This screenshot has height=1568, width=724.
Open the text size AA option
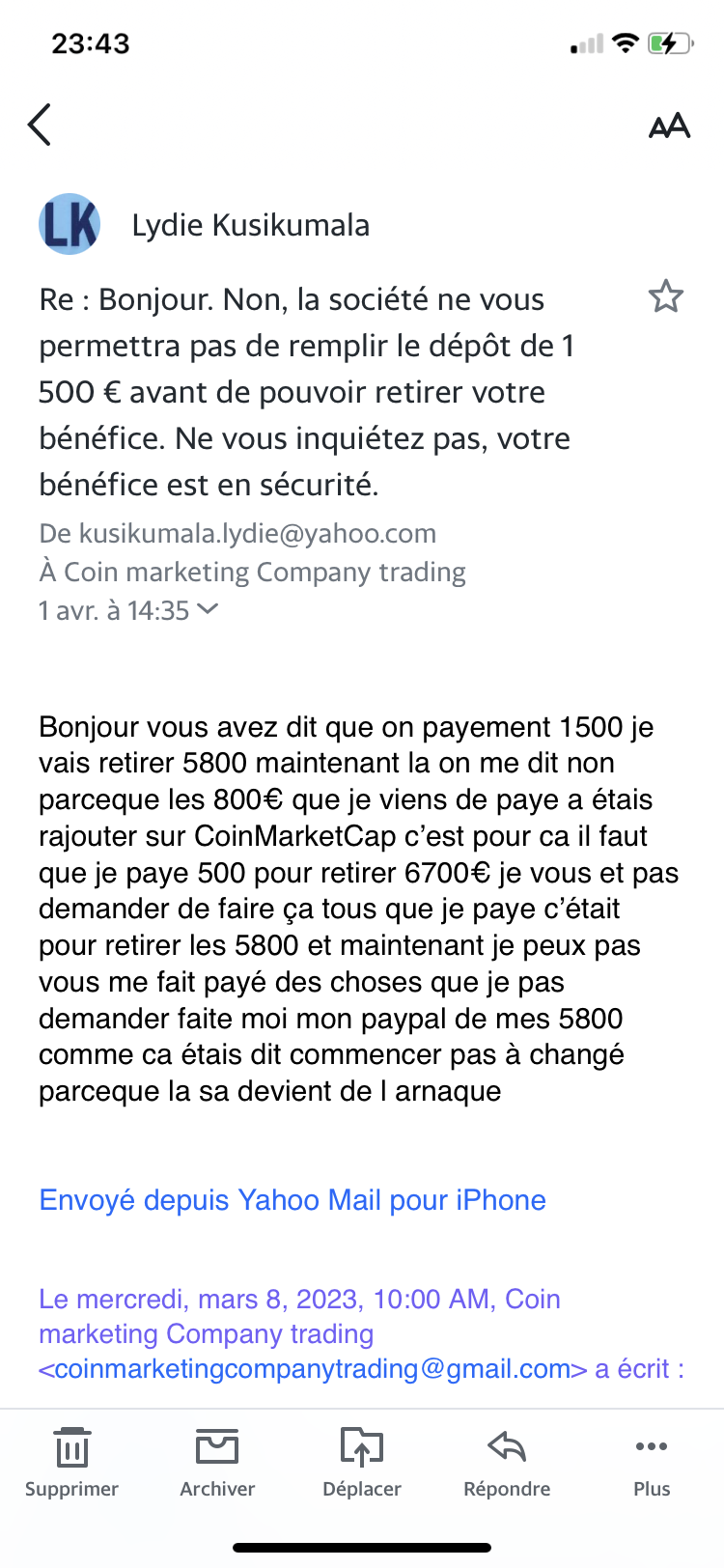point(669,126)
